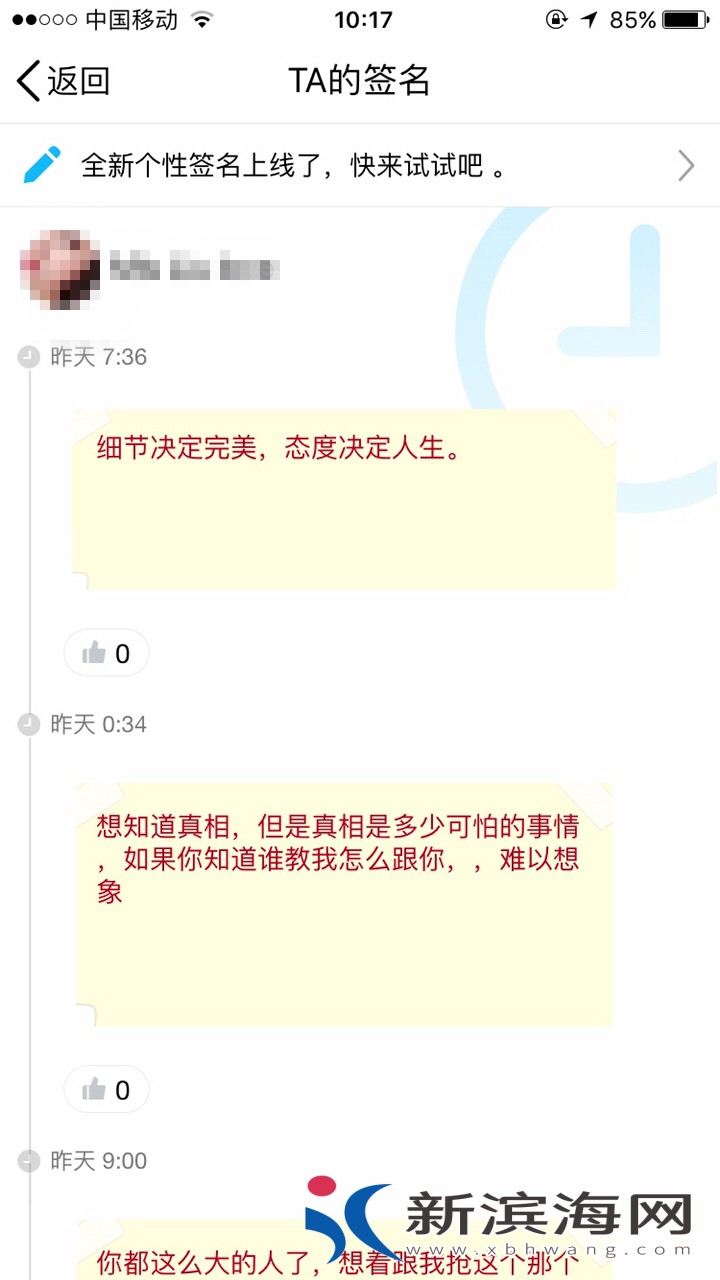Like the 想知道真相 signature
This screenshot has height=1280, width=720.
pyautogui.click(x=106, y=1090)
